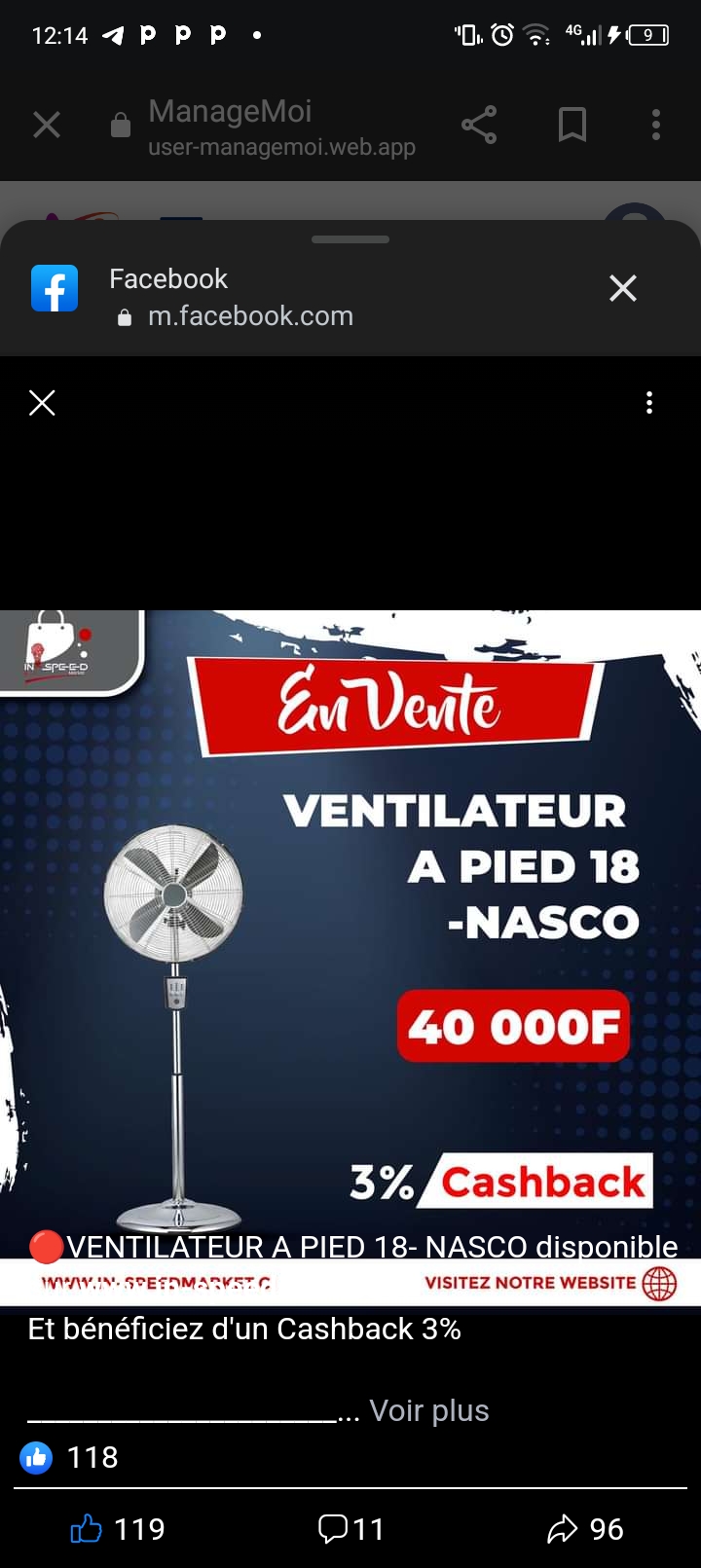Close the Facebook photo viewer

(42, 403)
